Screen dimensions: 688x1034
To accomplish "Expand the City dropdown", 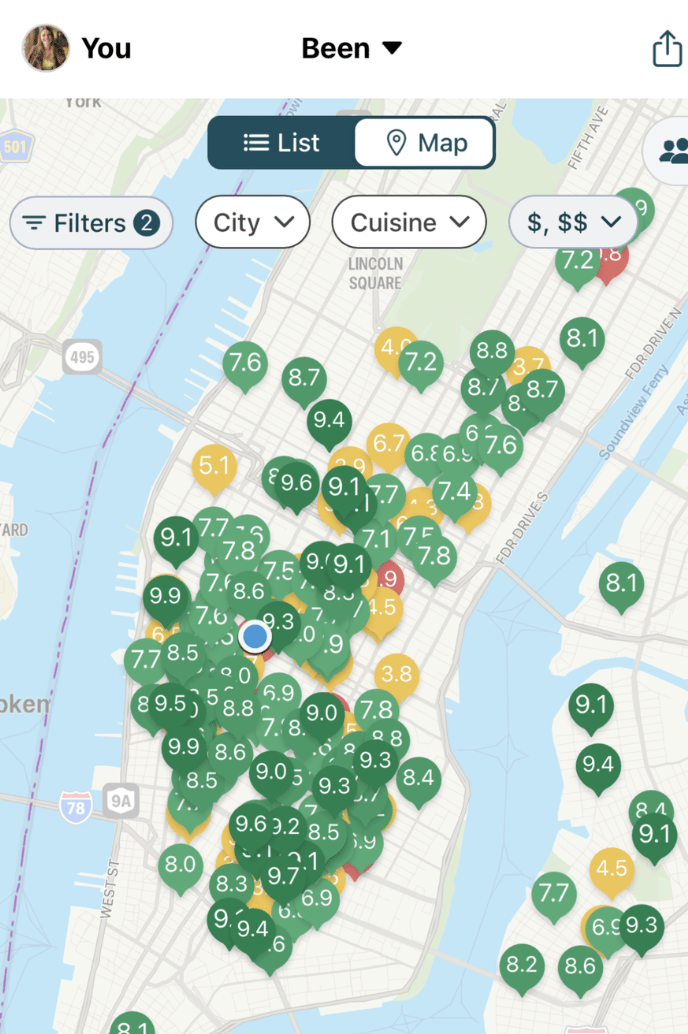I will (x=253, y=222).
